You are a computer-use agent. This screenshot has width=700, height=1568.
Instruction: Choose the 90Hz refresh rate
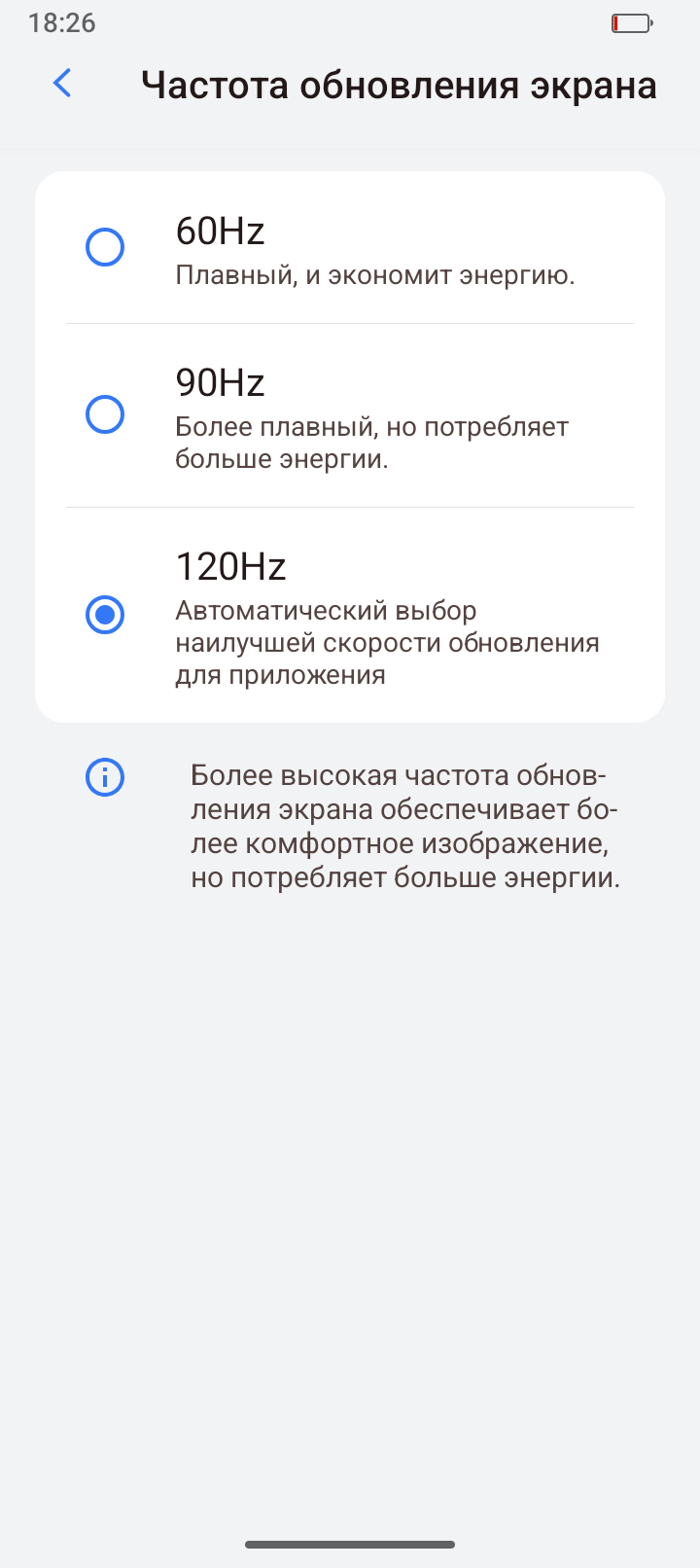[x=105, y=415]
